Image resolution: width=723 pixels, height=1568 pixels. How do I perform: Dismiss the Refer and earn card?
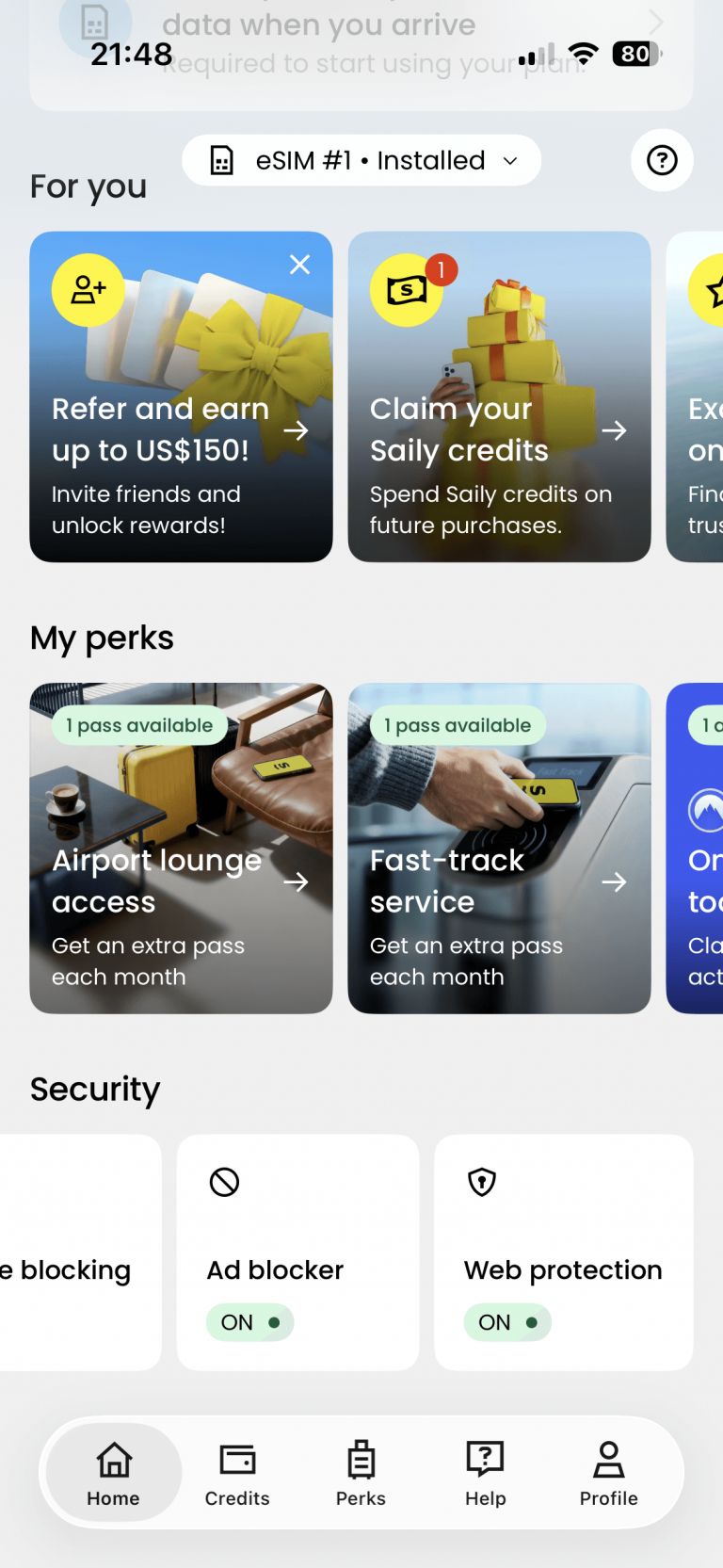[x=299, y=265]
